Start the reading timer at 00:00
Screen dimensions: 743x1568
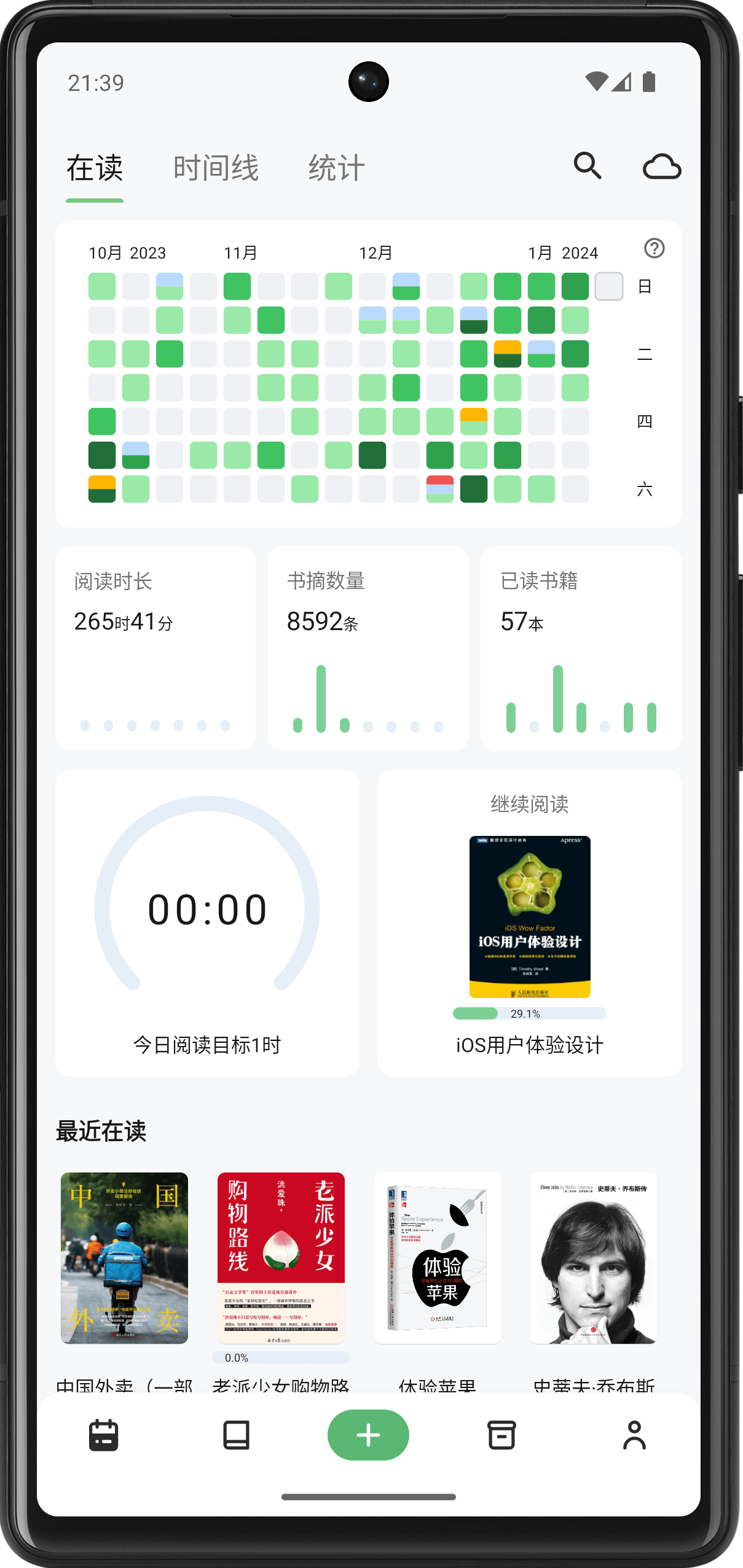click(209, 909)
